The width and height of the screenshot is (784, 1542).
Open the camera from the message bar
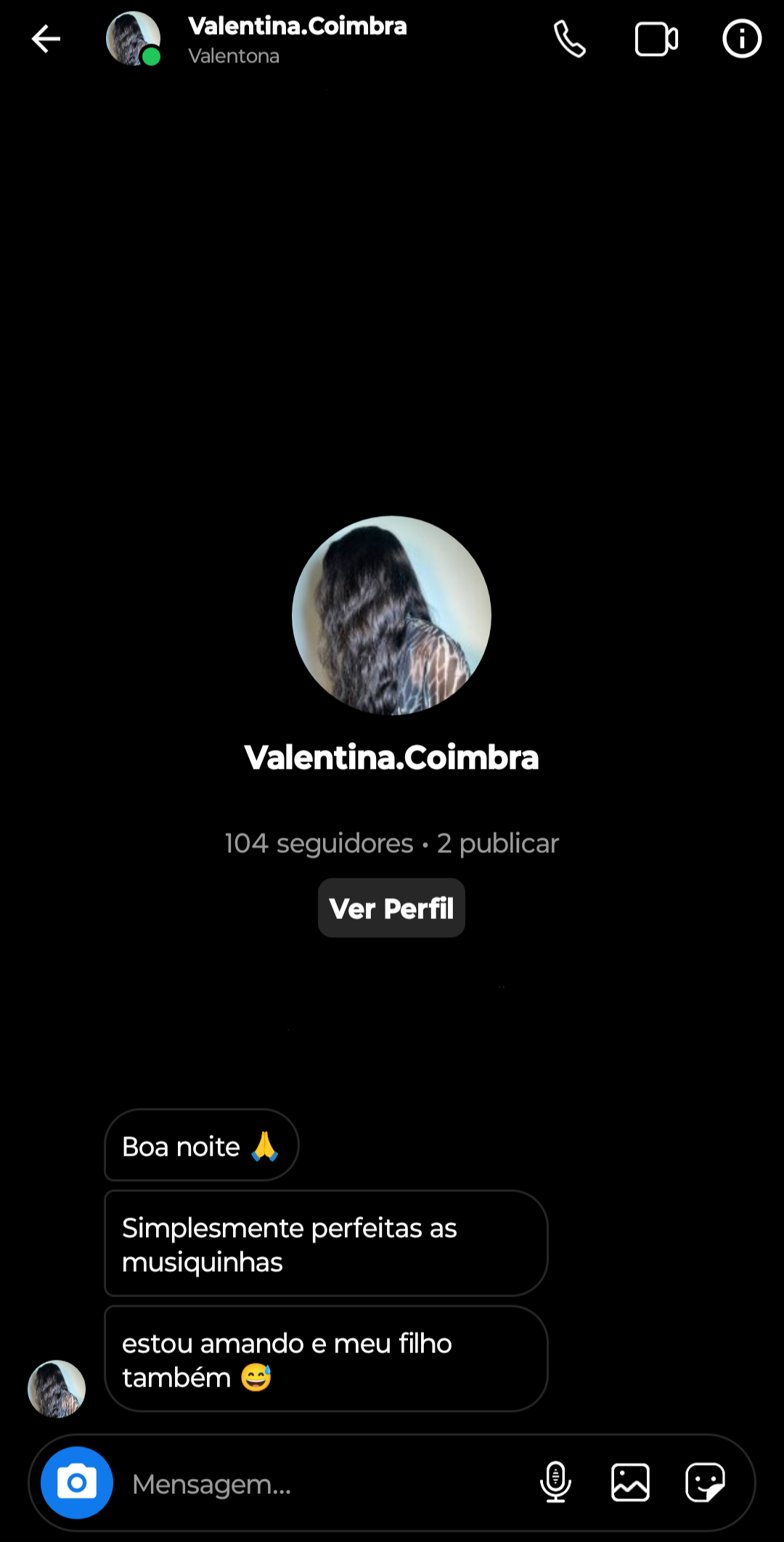(77, 1482)
